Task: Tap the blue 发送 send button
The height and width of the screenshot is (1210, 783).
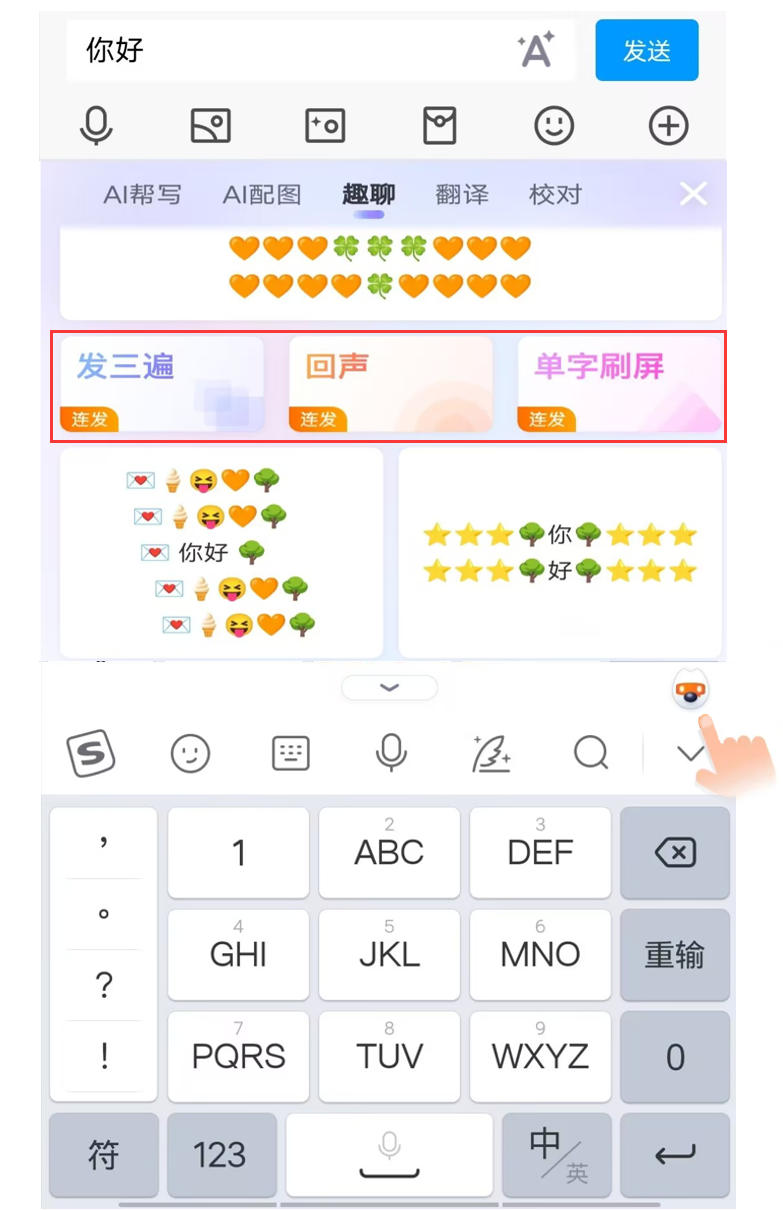Action: tap(646, 50)
